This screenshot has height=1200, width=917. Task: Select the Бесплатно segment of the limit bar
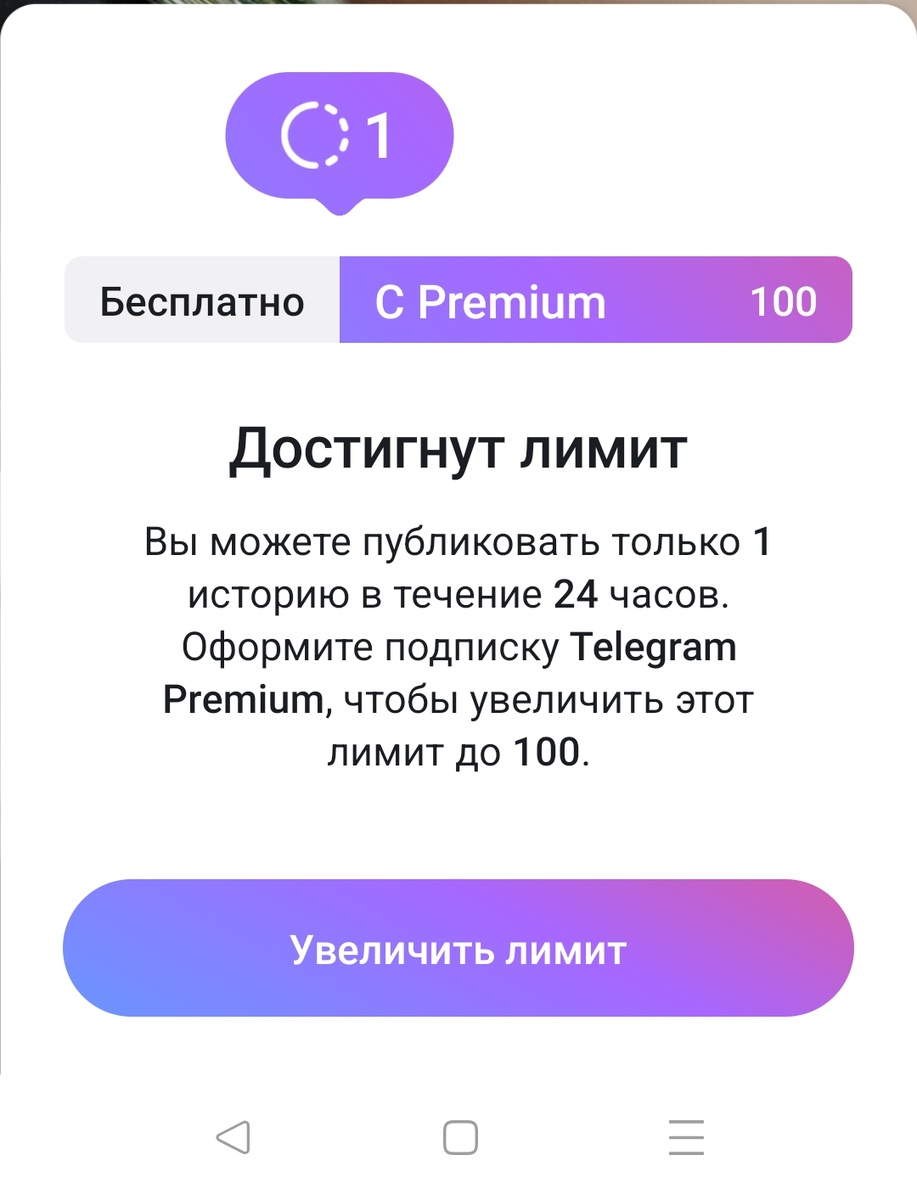point(202,300)
